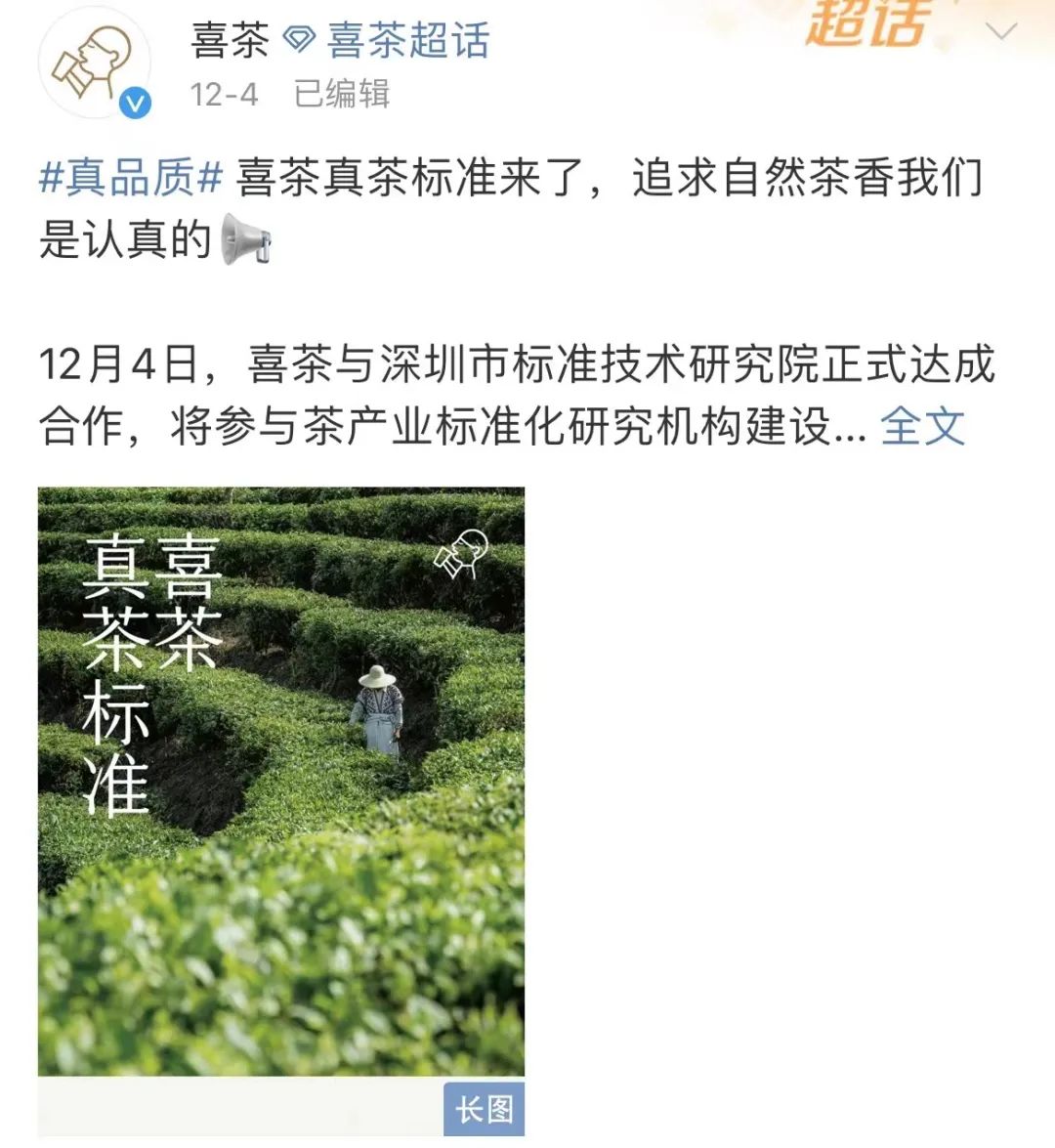Open the 喜茶超话 super topic link
1055x1148 pixels.
pos(406,41)
